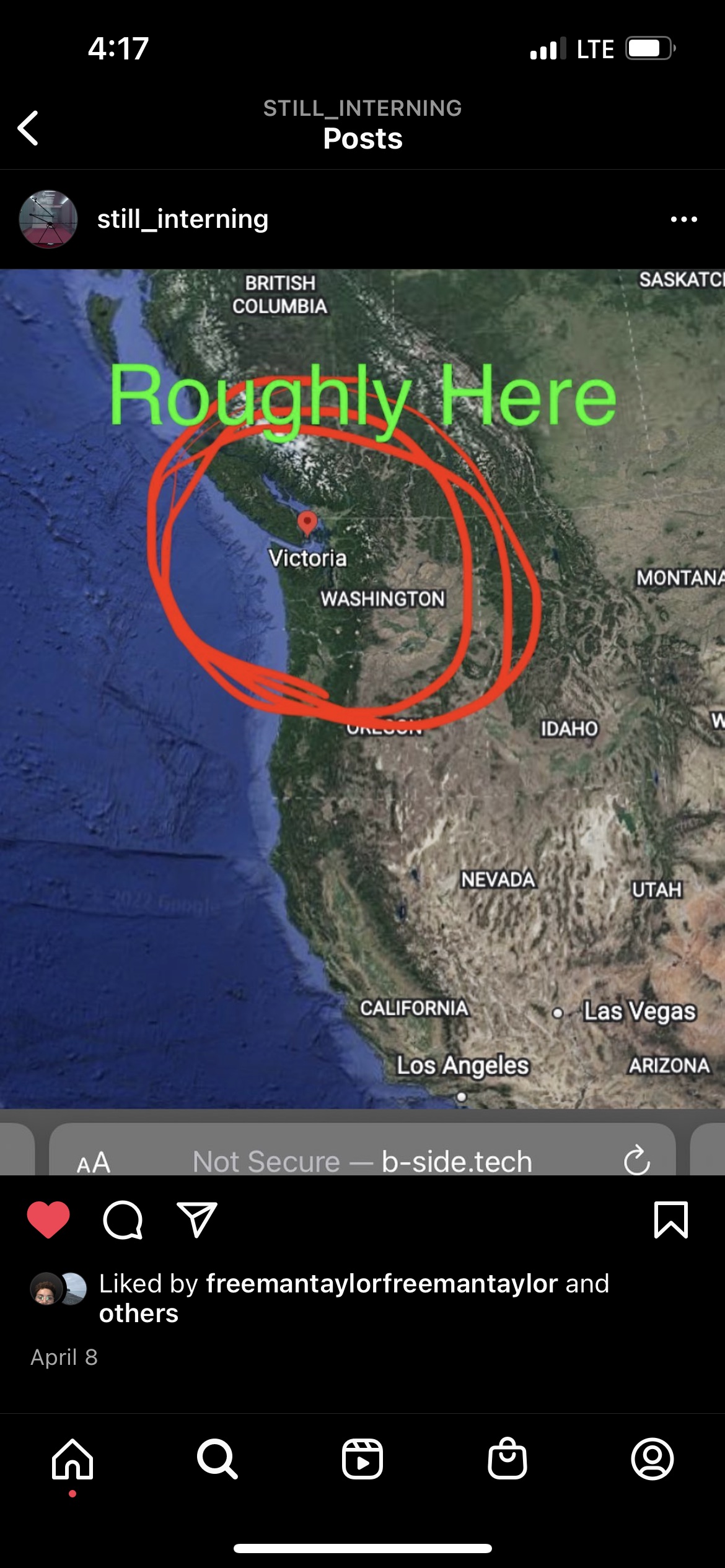Open the Shop tab
The image size is (725, 1568).
tap(507, 1458)
